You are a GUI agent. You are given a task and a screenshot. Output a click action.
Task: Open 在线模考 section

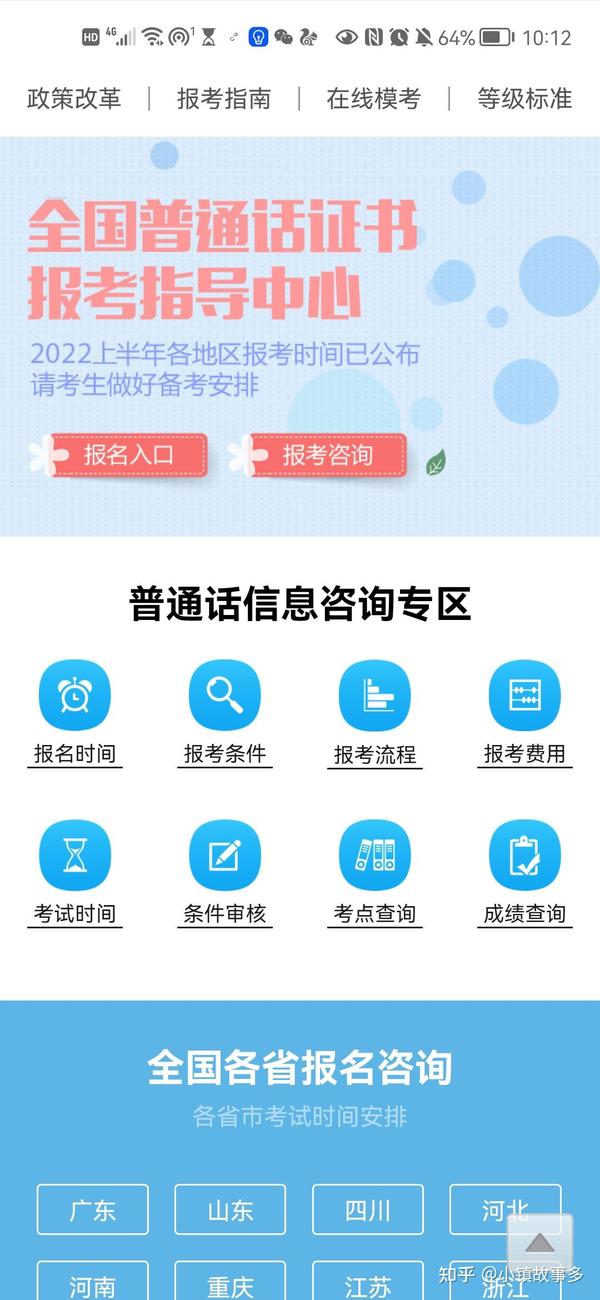click(374, 98)
